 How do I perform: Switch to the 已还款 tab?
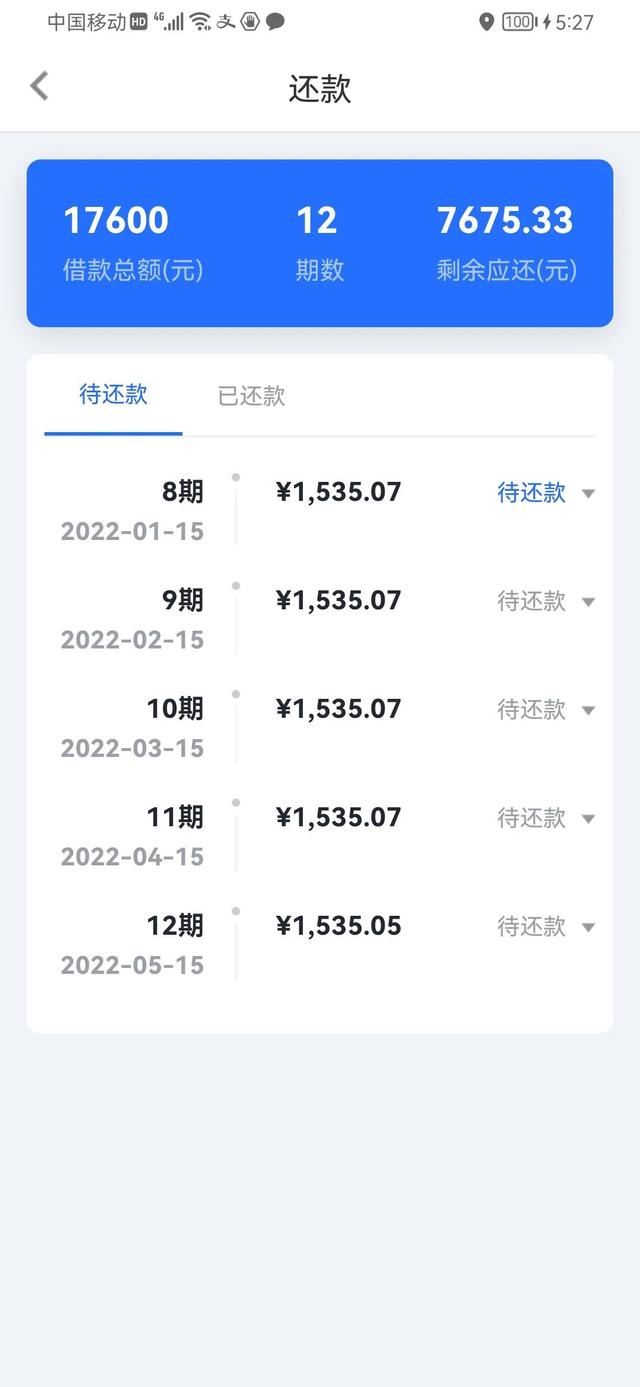[251, 396]
